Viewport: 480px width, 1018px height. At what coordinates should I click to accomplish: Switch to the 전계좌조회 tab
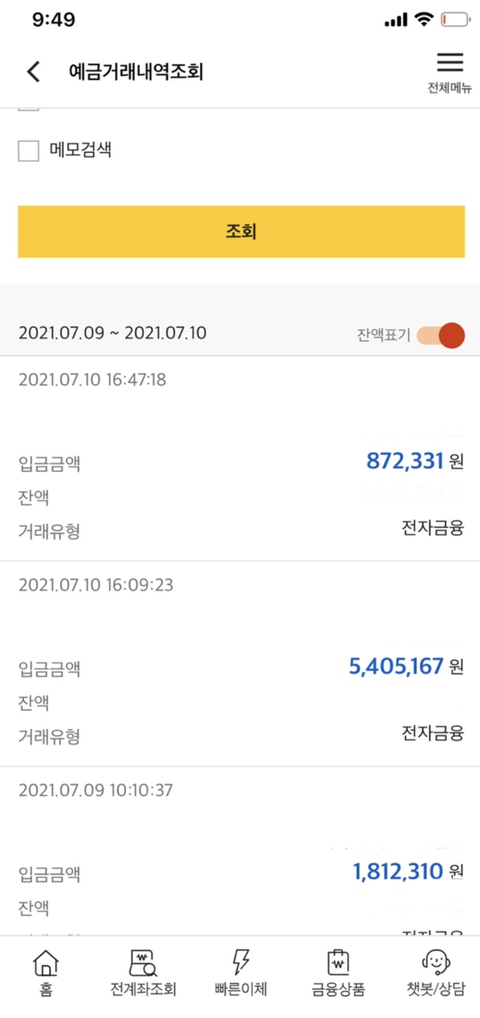click(144, 972)
